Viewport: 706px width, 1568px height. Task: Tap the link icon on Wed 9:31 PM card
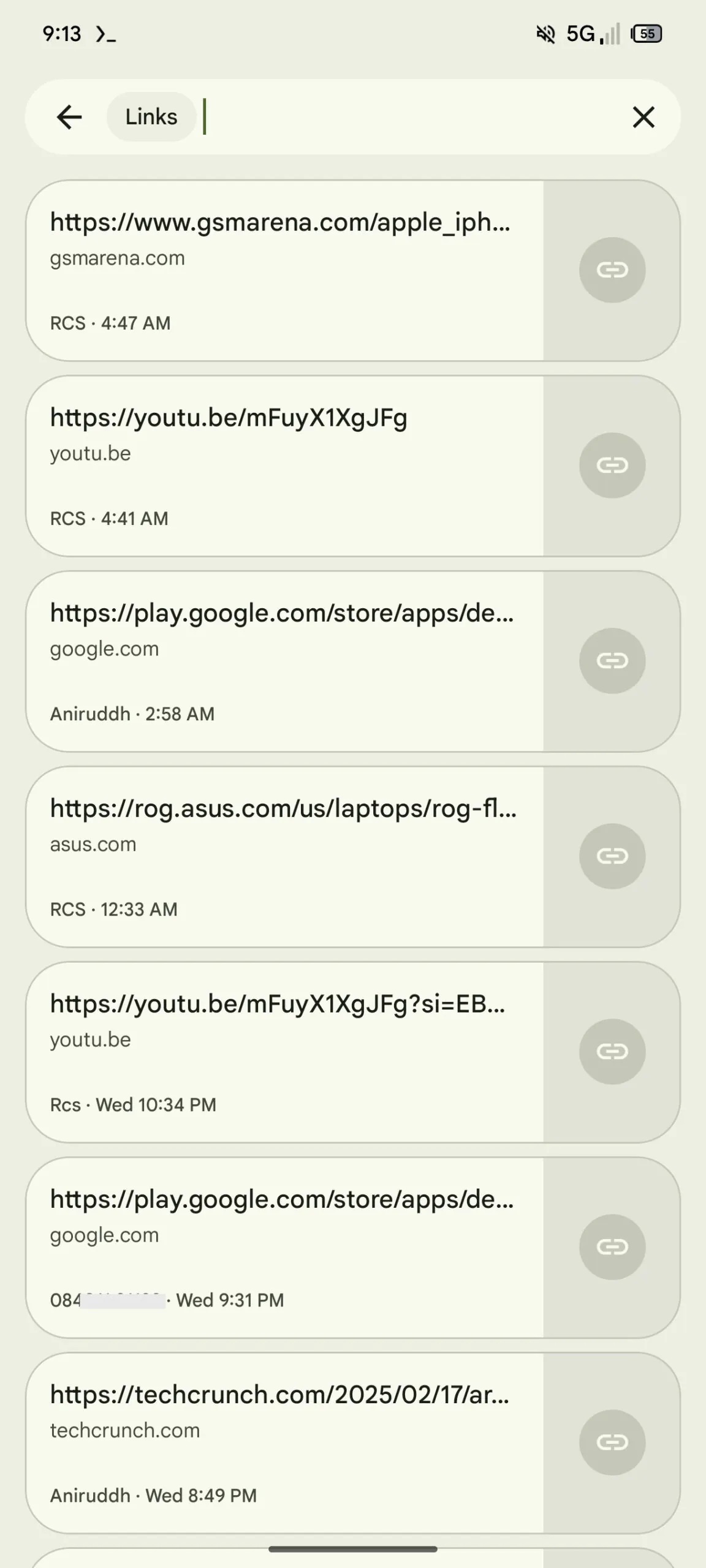[x=612, y=1247]
